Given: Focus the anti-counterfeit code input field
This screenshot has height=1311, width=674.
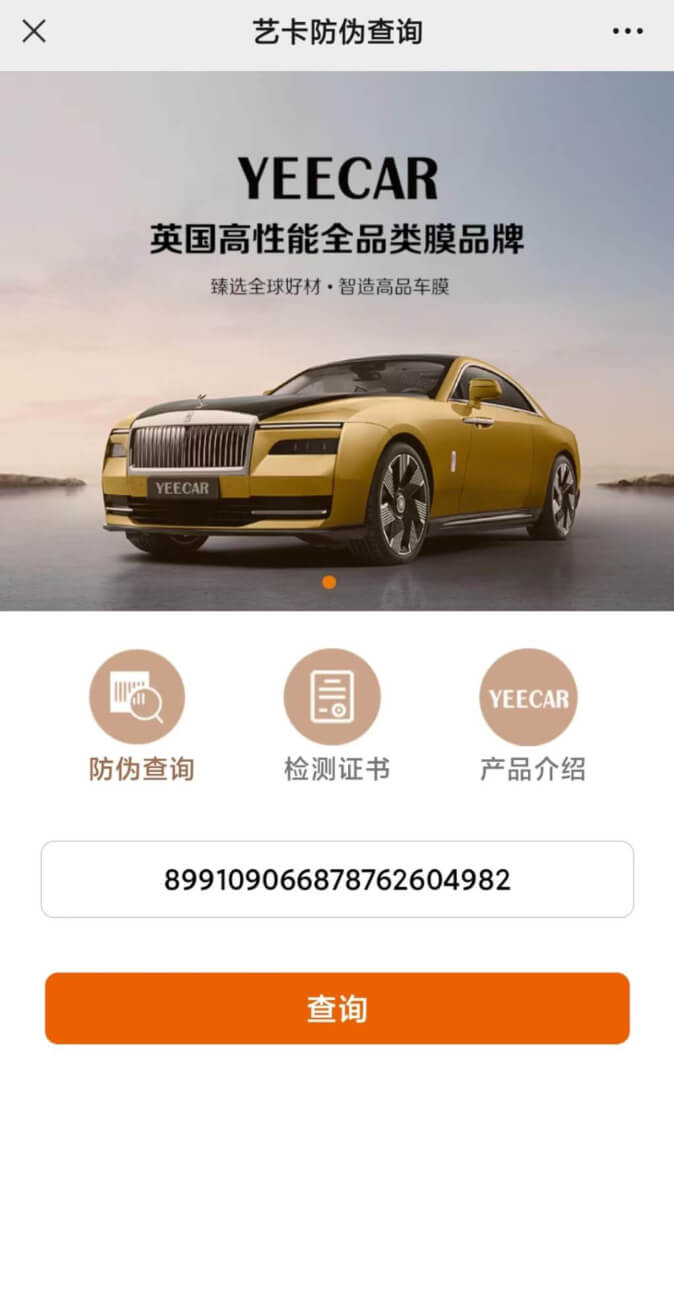Looking at the screenshot, I should pos(337,879).
